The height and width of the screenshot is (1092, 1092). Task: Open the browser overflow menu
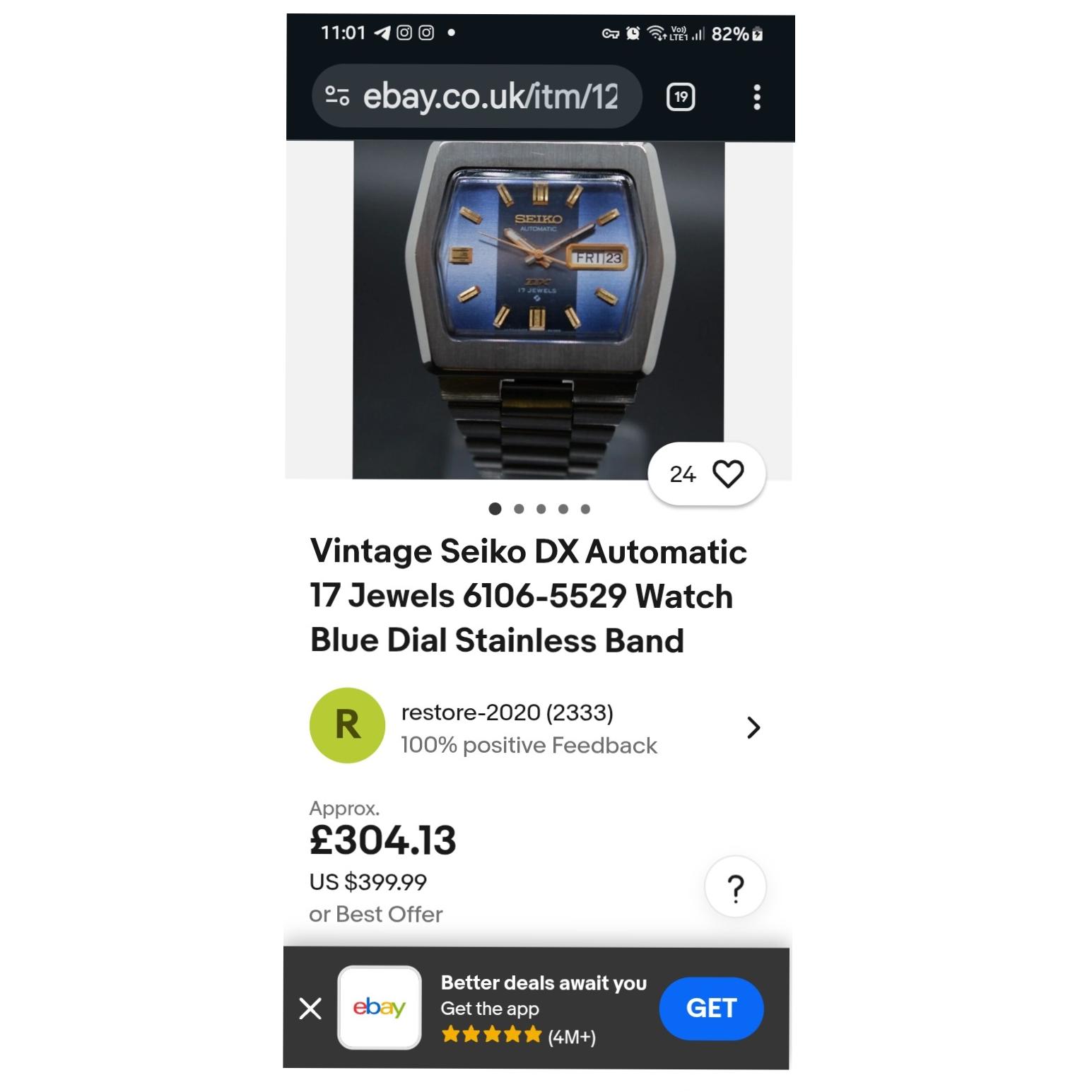(757, 97)
